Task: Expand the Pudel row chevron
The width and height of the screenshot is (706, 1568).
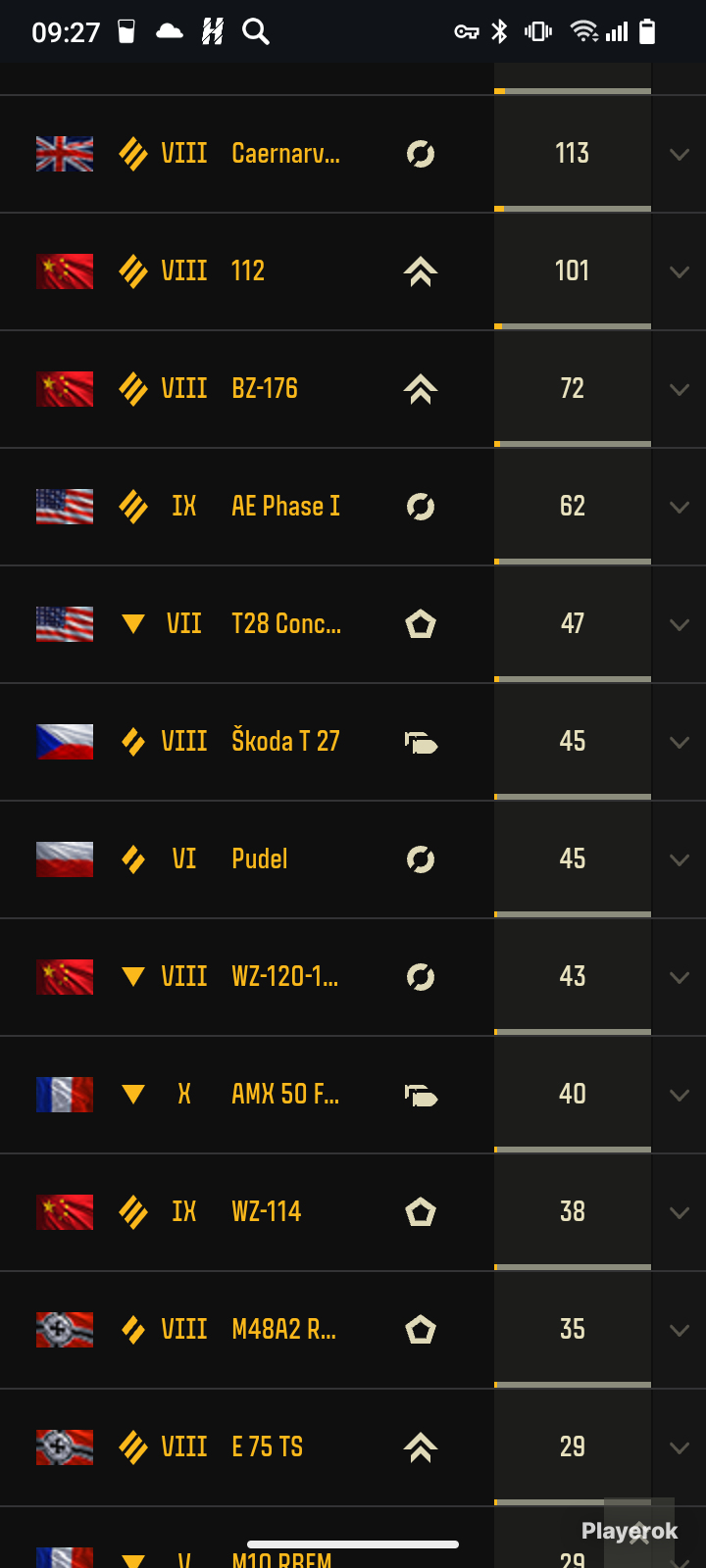Action: click(679, 859)
